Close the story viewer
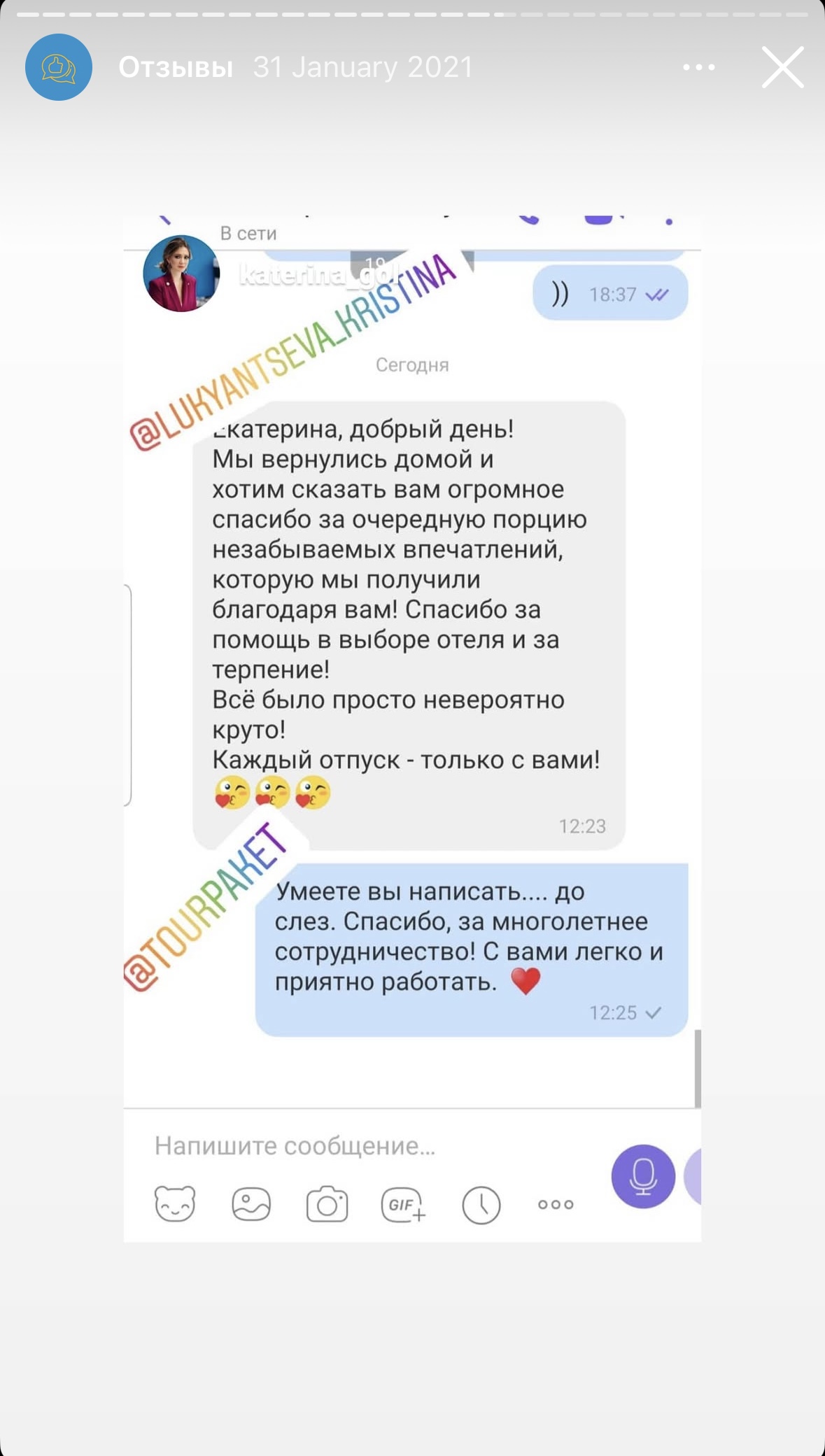 point(782,67)
